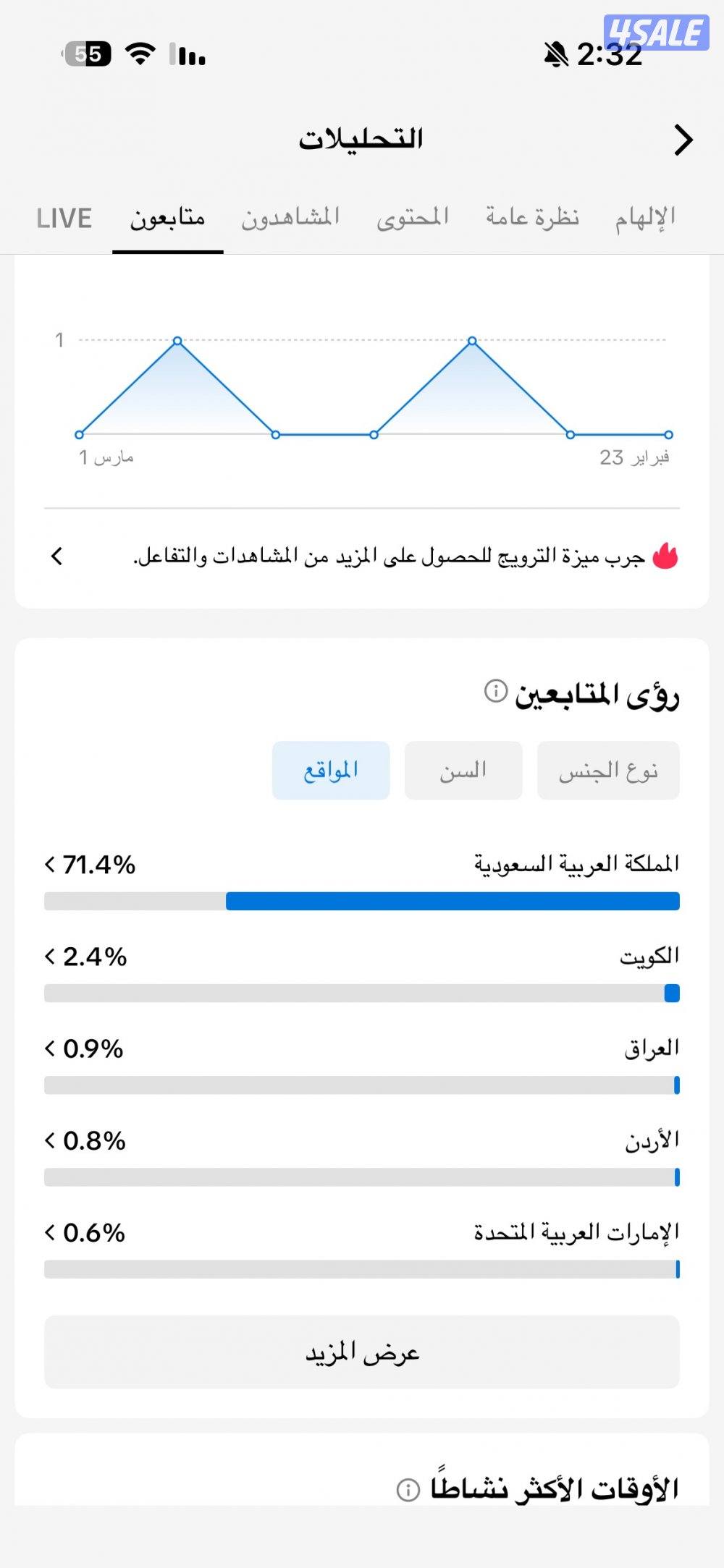Click the Saudi Arabia 71.4% progress bar

click(x=453, y=899)
